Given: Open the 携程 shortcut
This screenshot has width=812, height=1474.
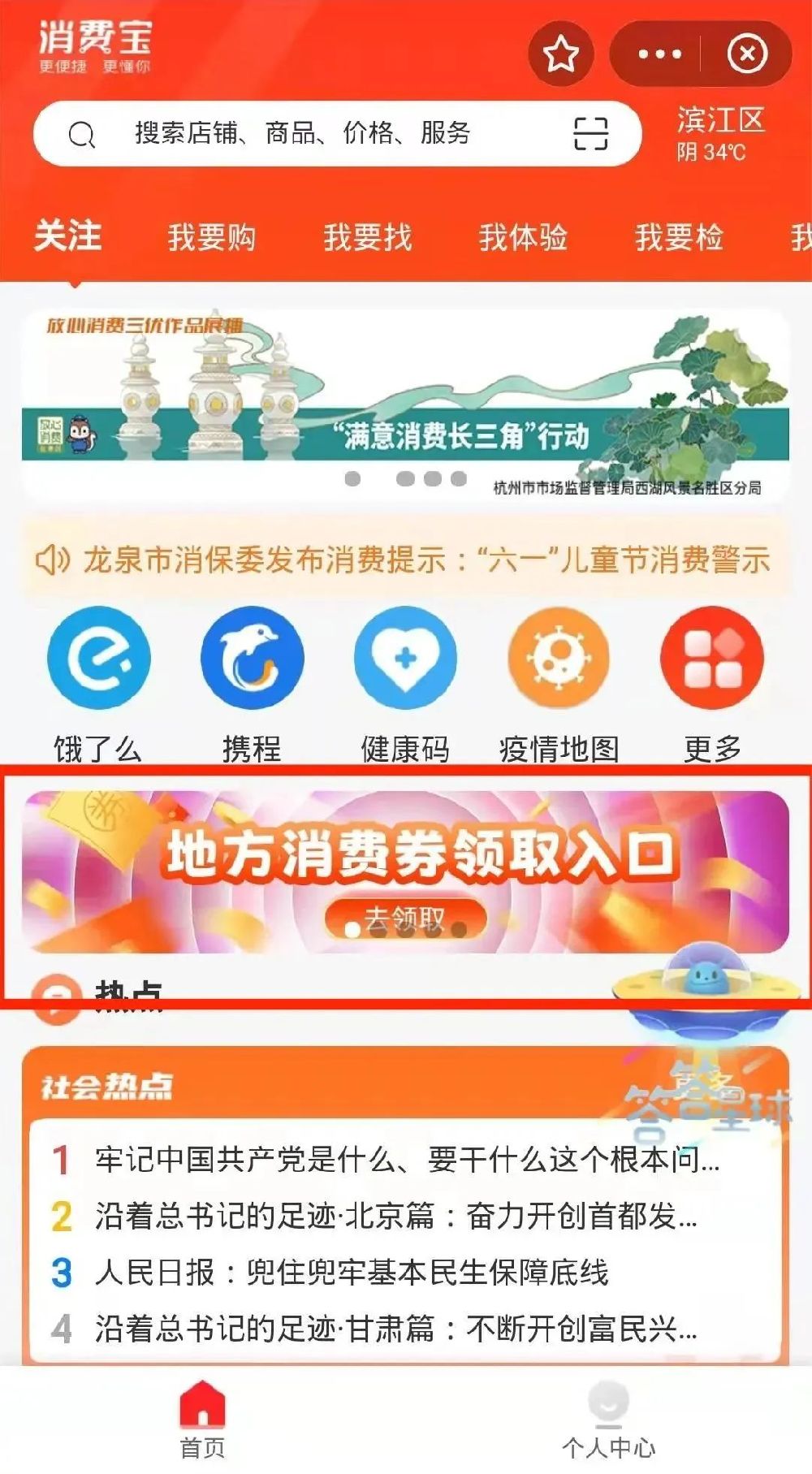Looking at the screenshot, I should coord(252,658).
